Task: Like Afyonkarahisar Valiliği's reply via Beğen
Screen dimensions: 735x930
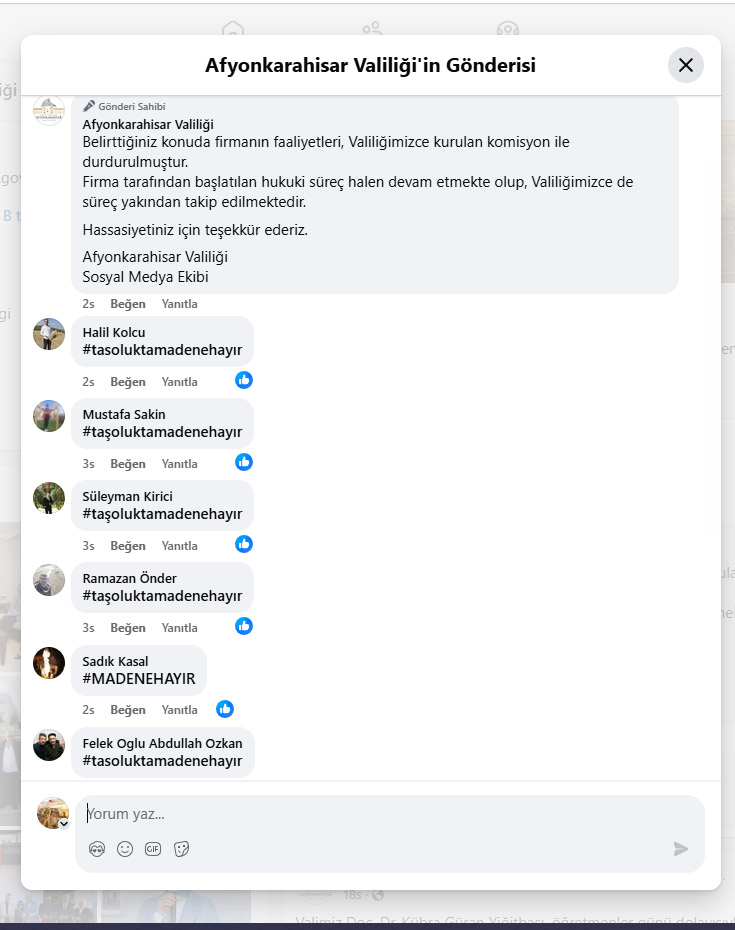Action: click(128, 304)
